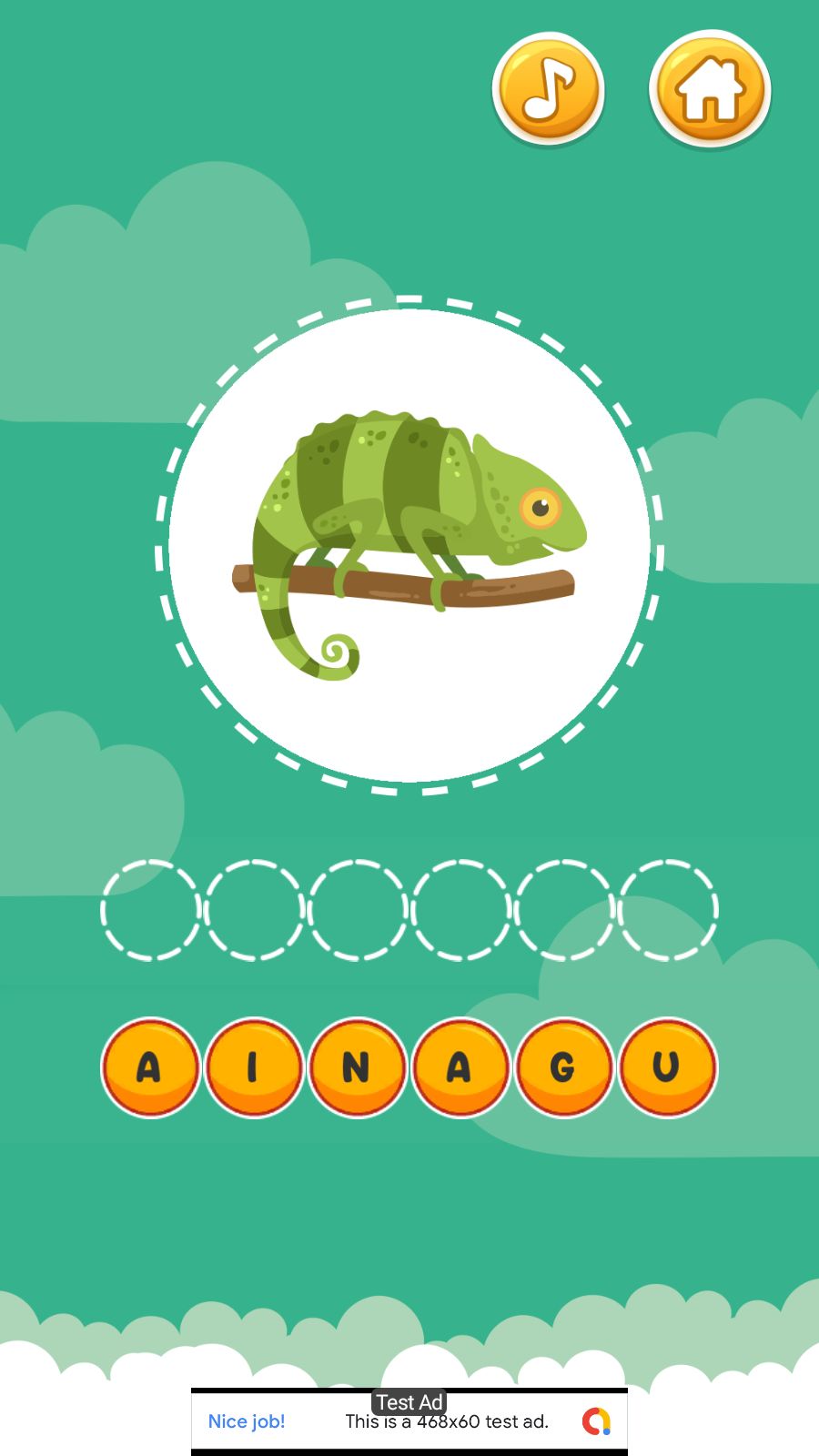
Task: Pick the letter N tile
Action: [357, 1067]
